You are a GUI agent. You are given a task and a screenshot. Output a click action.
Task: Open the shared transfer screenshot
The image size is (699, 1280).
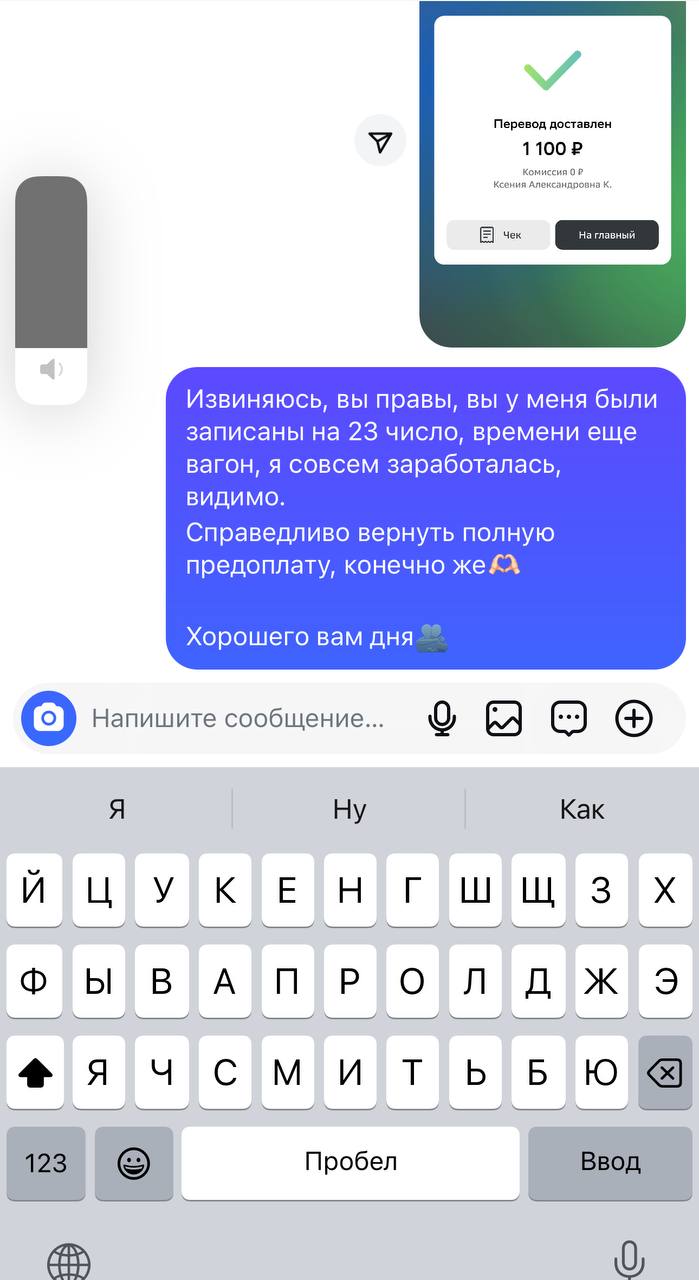[x=552, y=173]
